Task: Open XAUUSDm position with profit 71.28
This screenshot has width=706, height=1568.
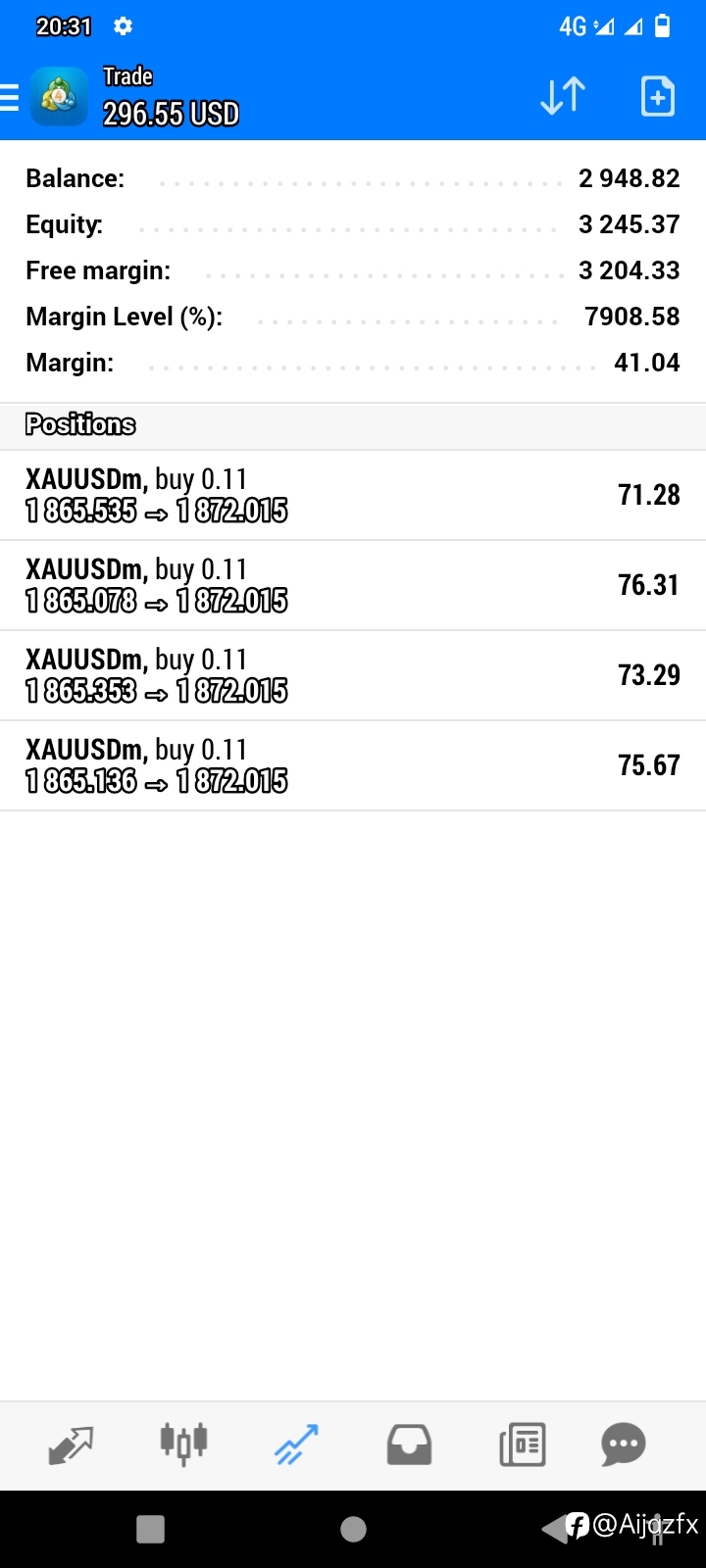Action: 353,495
